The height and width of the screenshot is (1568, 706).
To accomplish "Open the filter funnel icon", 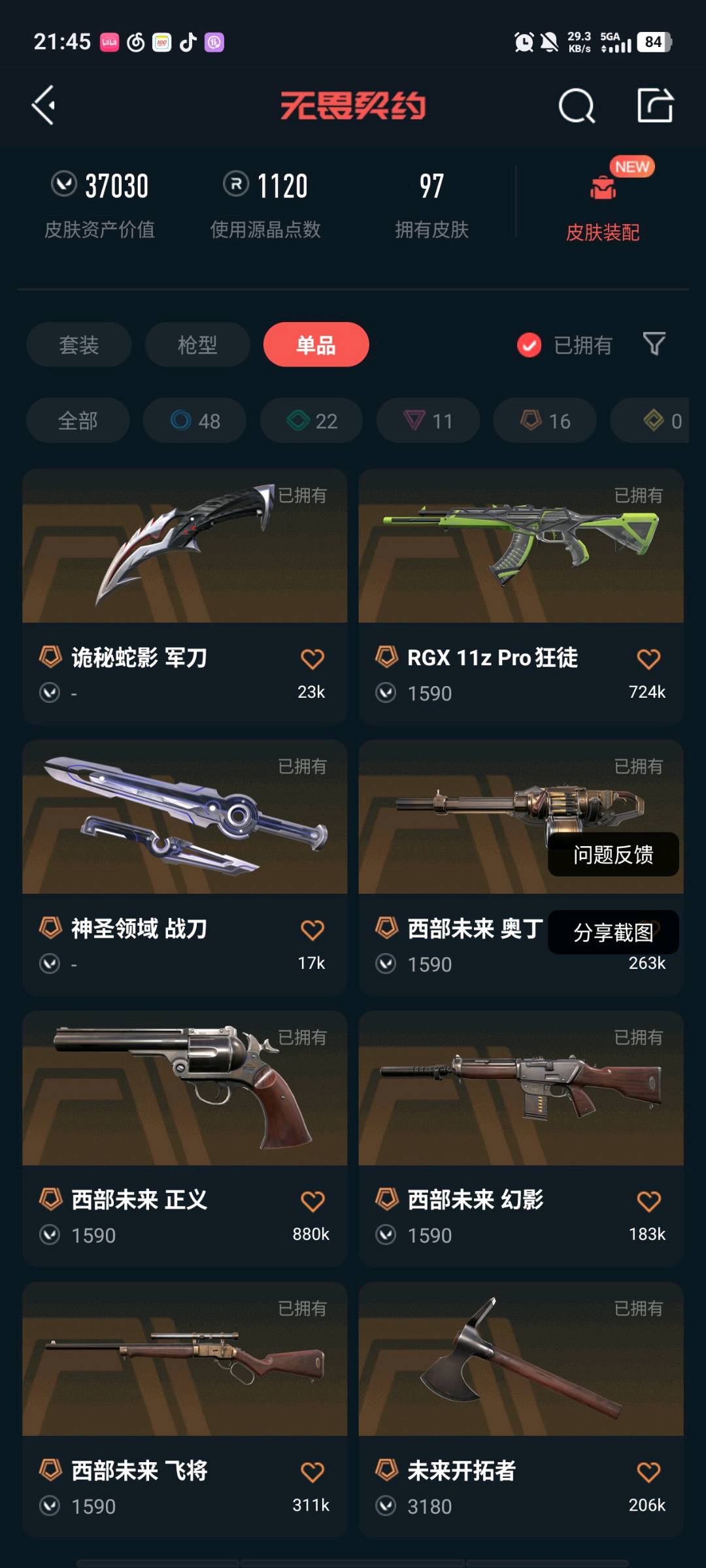I will click(654, 344).
